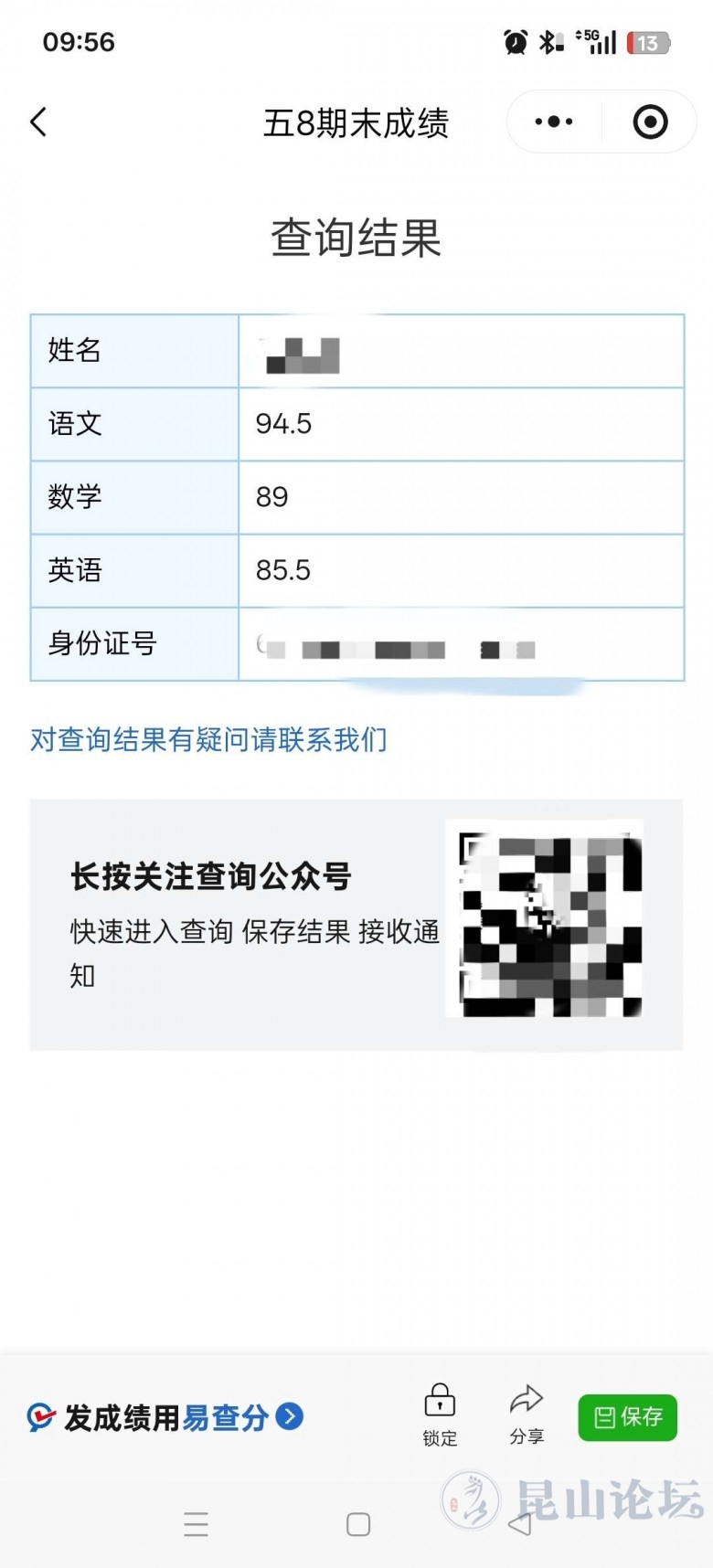The image size is (713, 1568).
Task: Open the mini program three-dot menu
Action: [x=553, y=122]
